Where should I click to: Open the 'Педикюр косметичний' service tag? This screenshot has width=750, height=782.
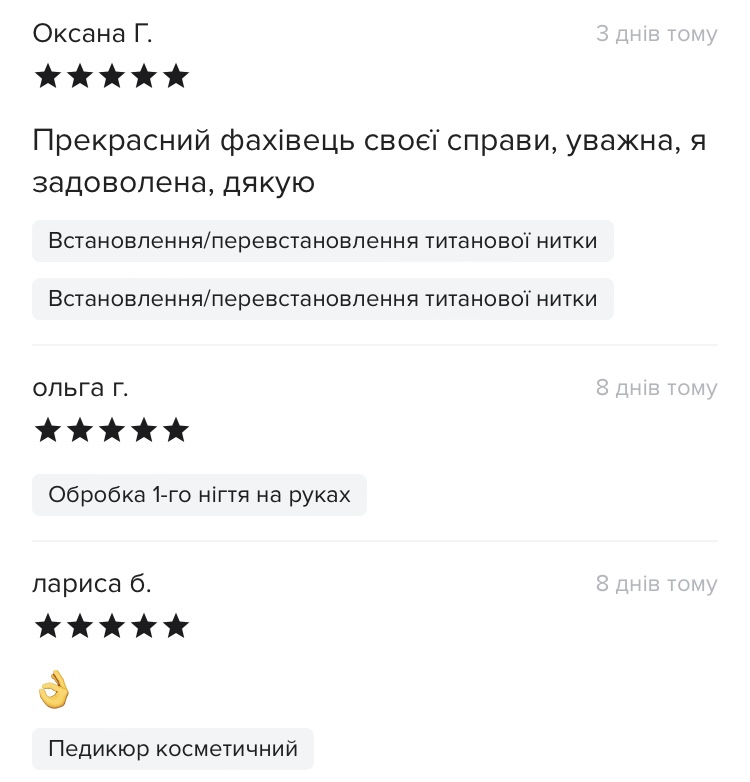[173, 749]
